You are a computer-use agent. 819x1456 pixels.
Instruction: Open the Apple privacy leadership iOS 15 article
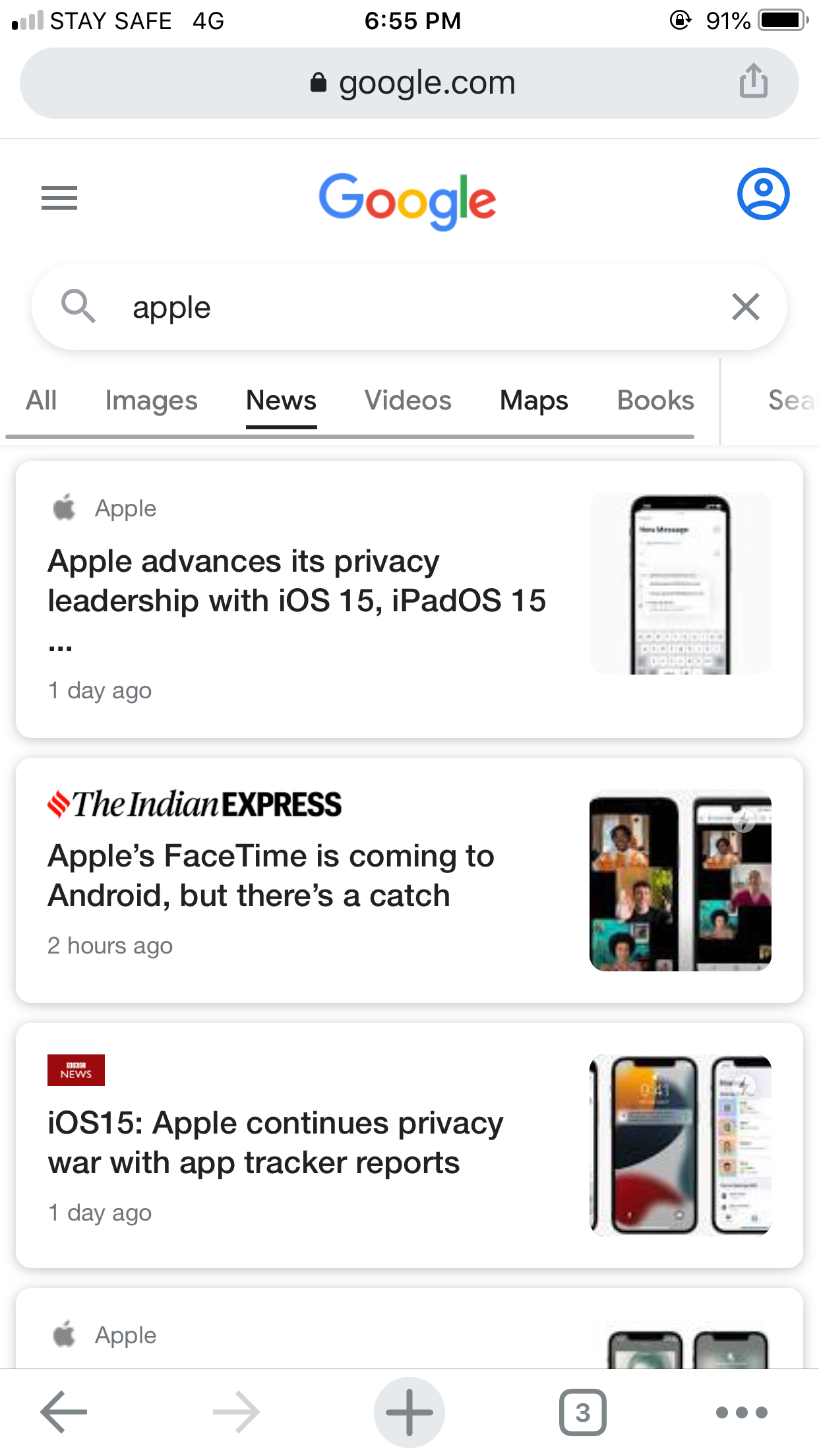pyautogui.click(x=297, y=582)
